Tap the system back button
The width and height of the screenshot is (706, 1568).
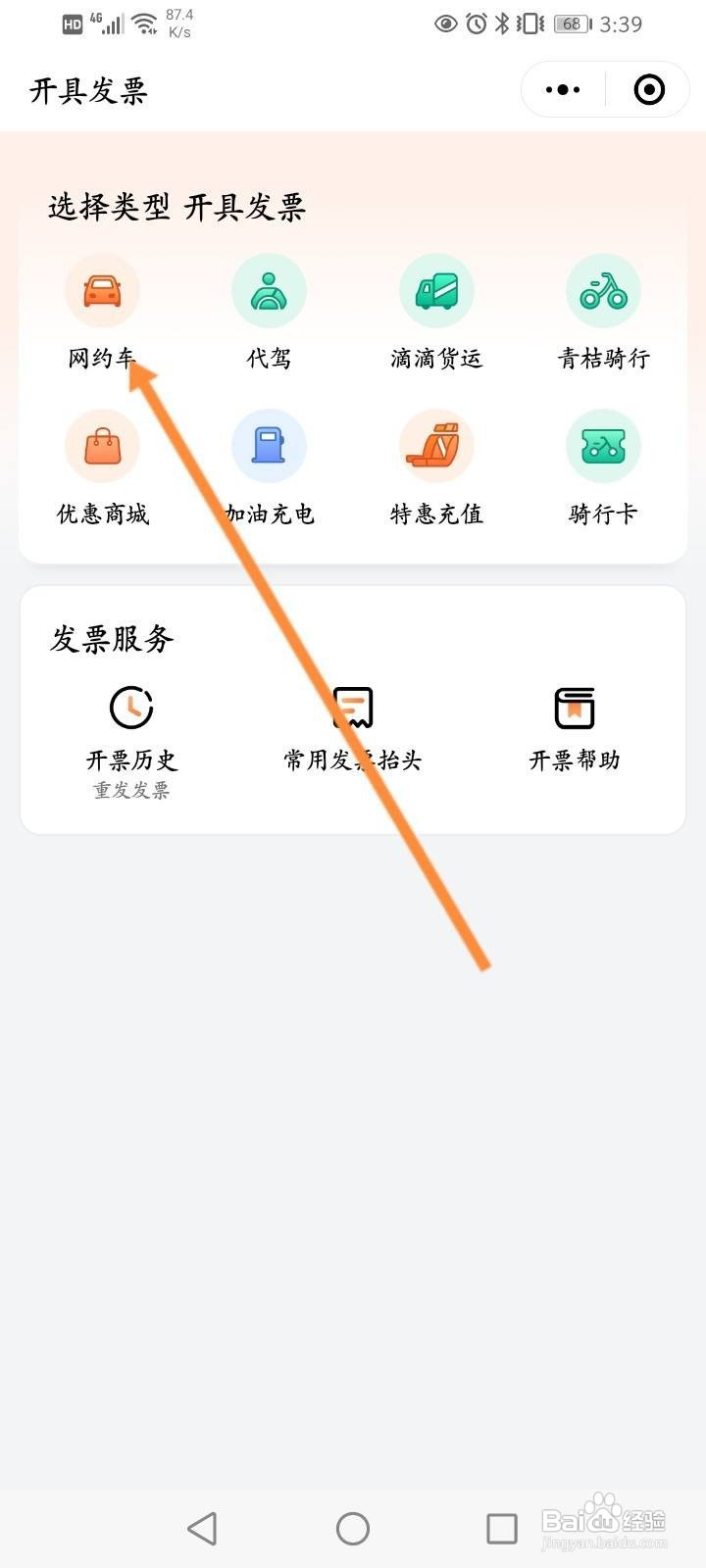click(x=202, y=1528)
